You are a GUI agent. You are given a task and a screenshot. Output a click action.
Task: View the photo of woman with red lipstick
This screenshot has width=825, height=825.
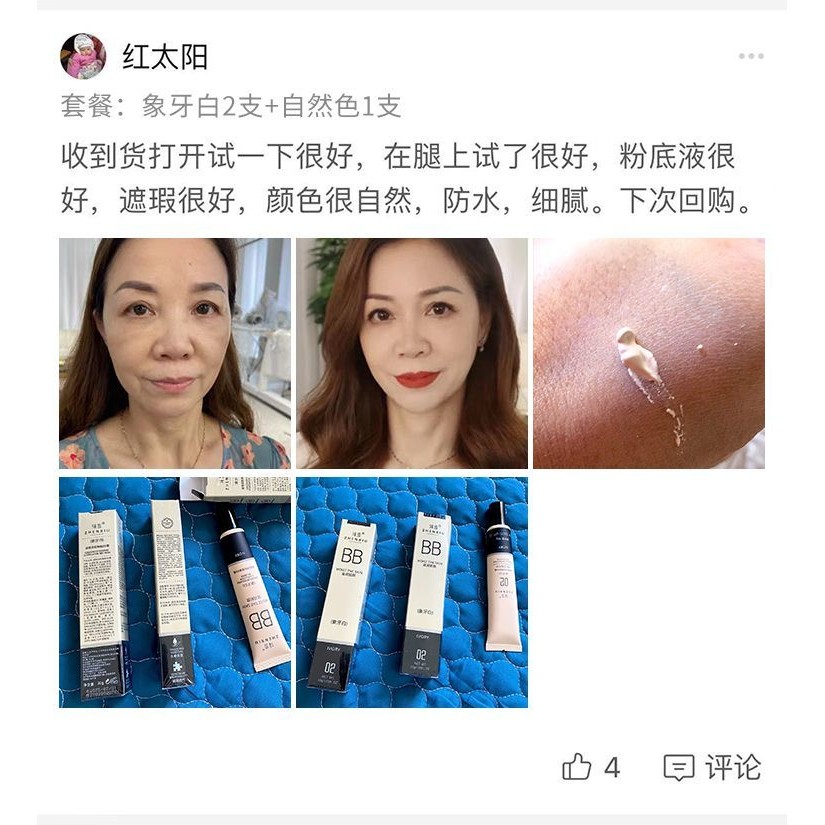(x=411, y=353)
